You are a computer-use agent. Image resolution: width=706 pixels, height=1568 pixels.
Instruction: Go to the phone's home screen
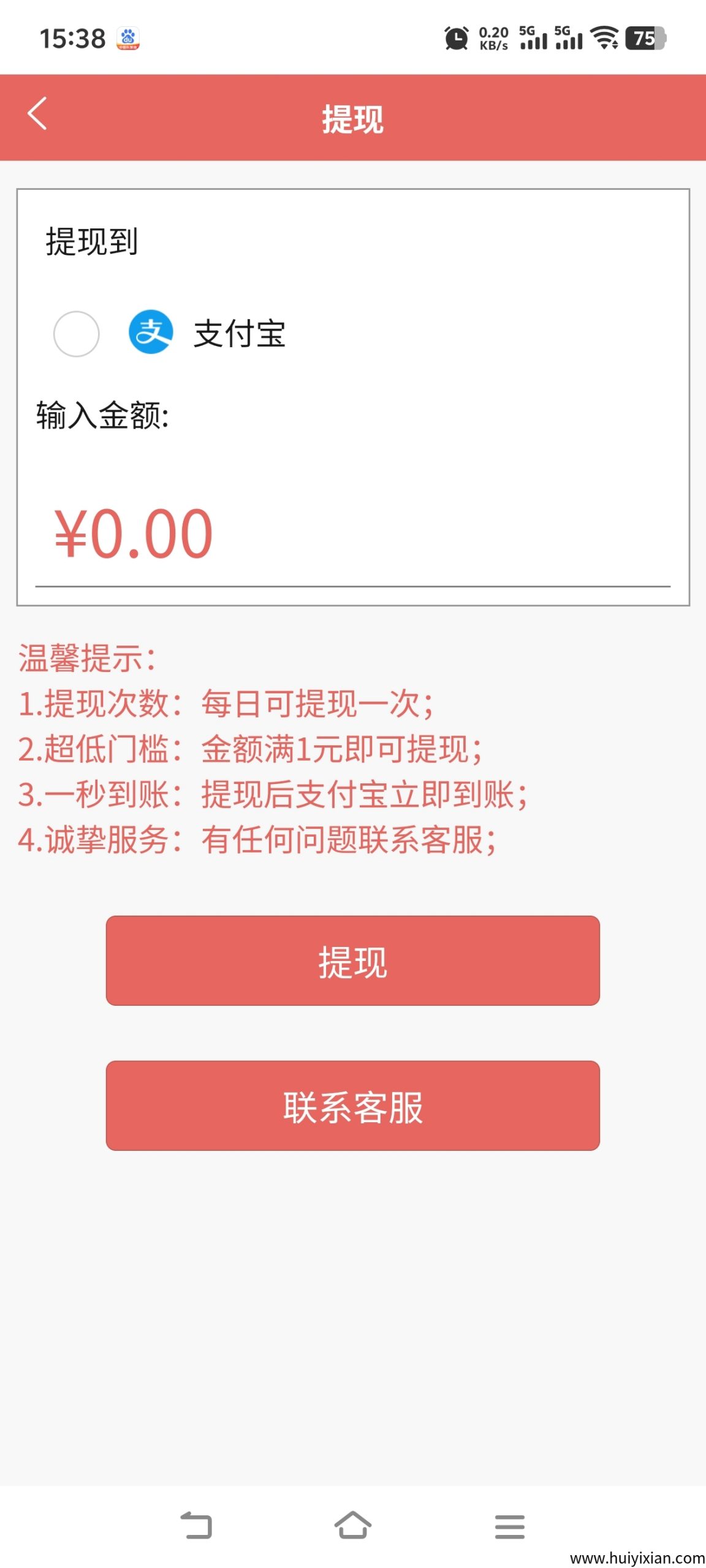point(352,1525)
